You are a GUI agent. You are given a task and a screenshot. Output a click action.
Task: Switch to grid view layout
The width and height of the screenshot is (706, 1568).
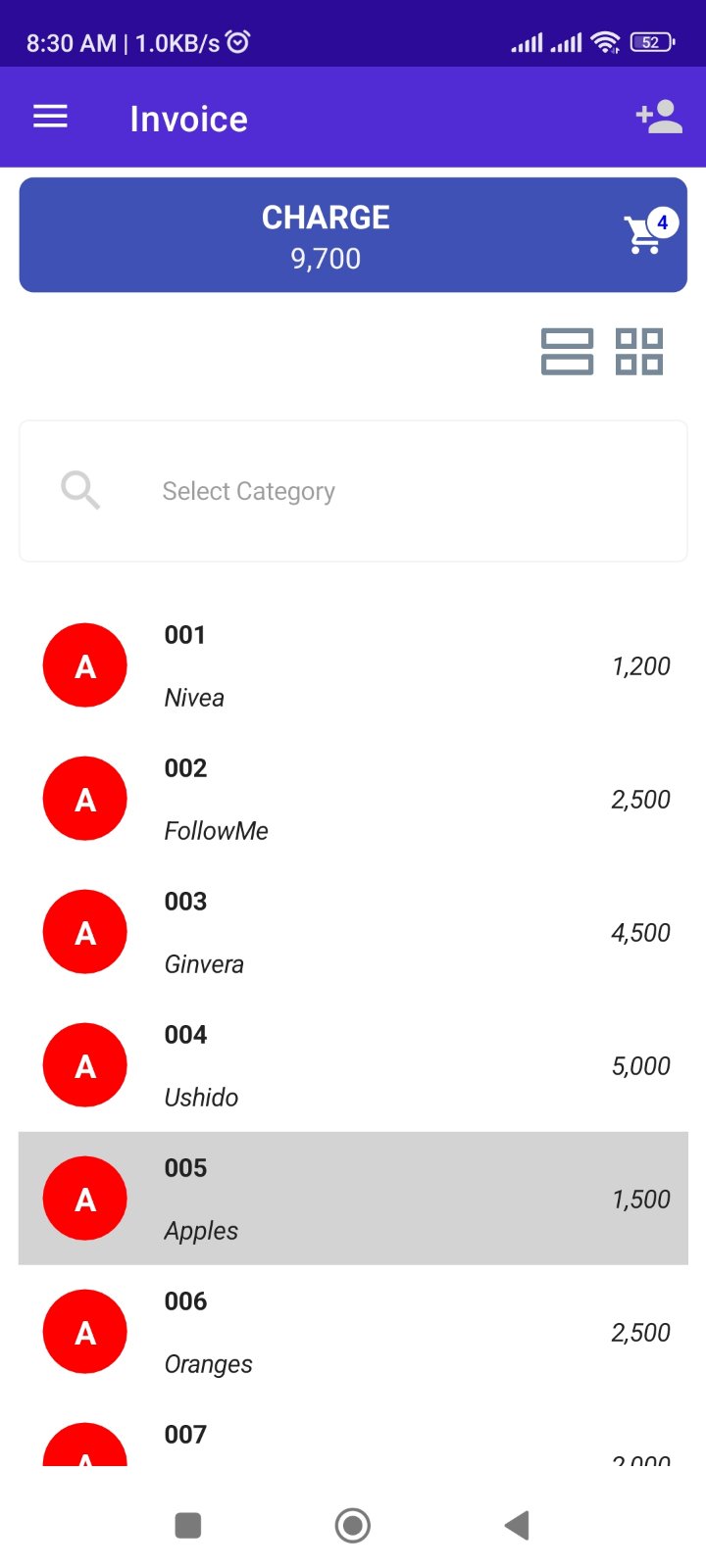(x=639, y=352)
